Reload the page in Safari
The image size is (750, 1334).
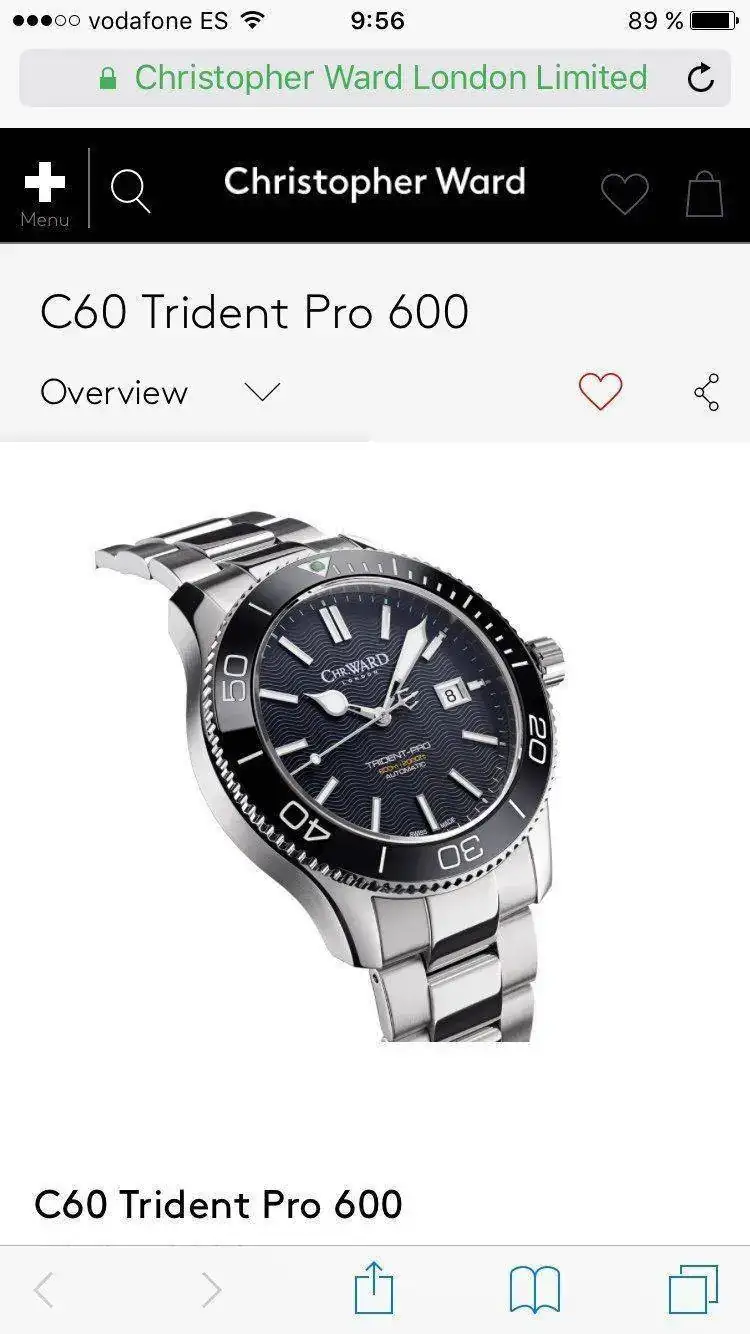click(702, 78)
